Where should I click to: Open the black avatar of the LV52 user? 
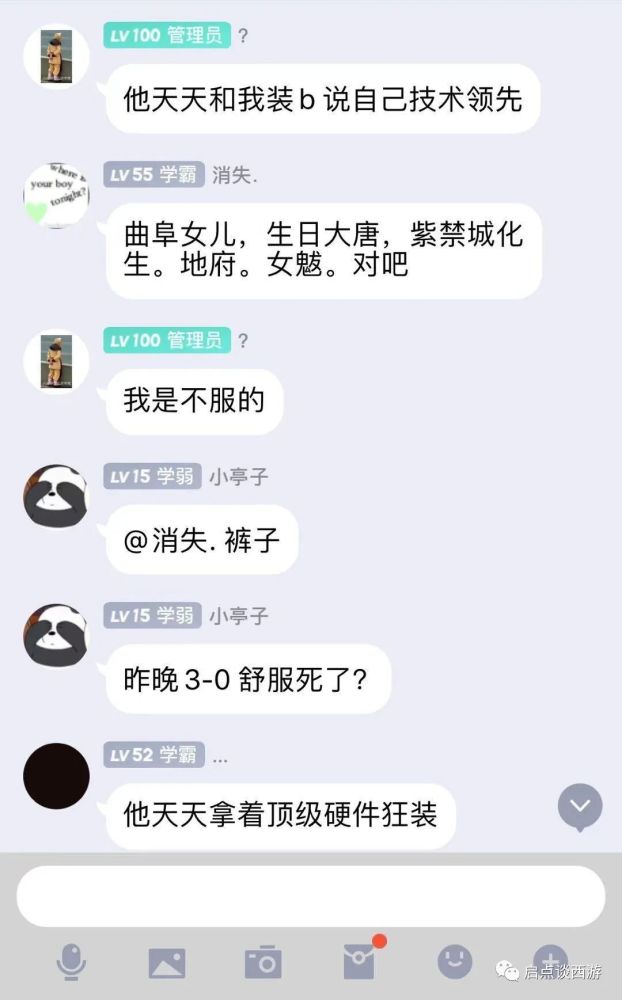pos(56,776)
